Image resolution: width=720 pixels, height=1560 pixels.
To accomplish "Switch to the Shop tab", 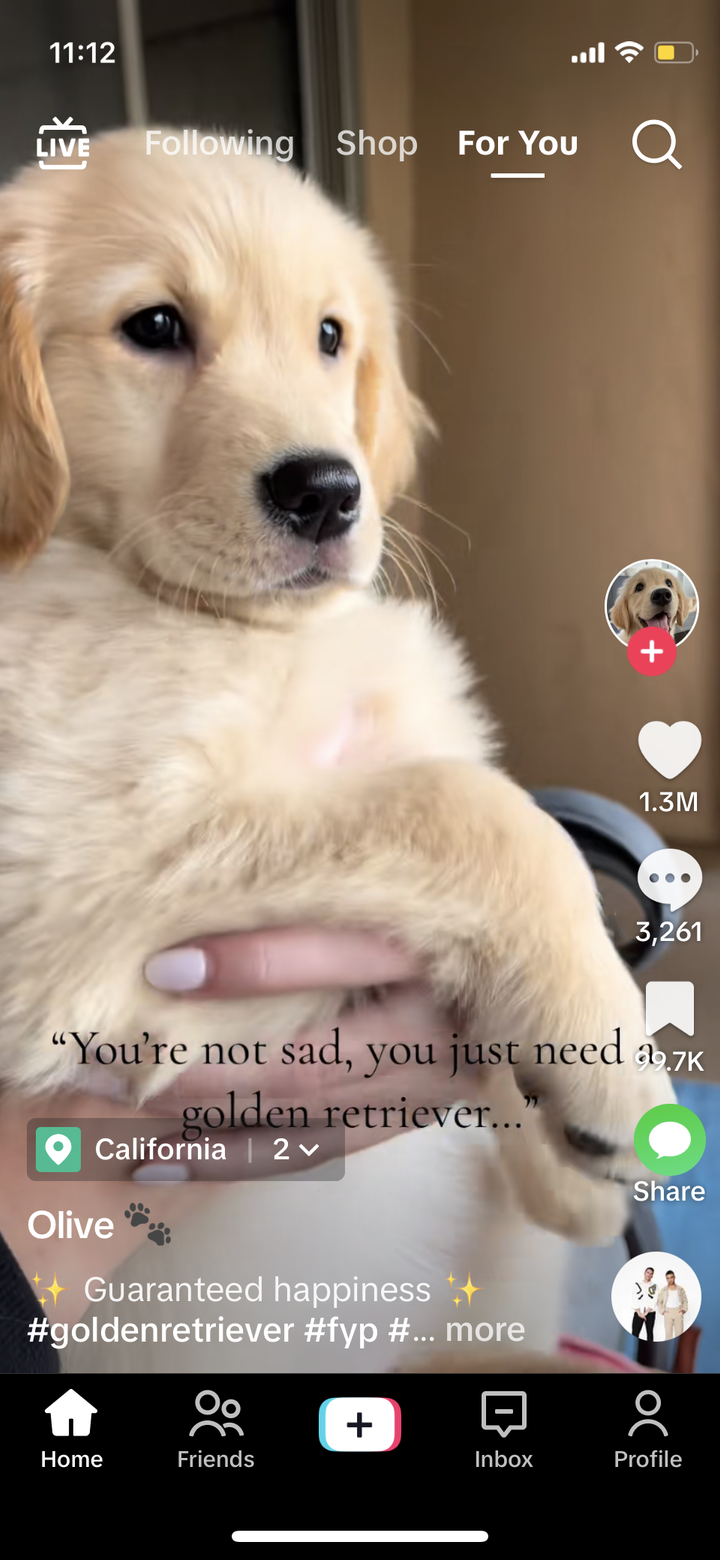I will click(x=376, y=144).
